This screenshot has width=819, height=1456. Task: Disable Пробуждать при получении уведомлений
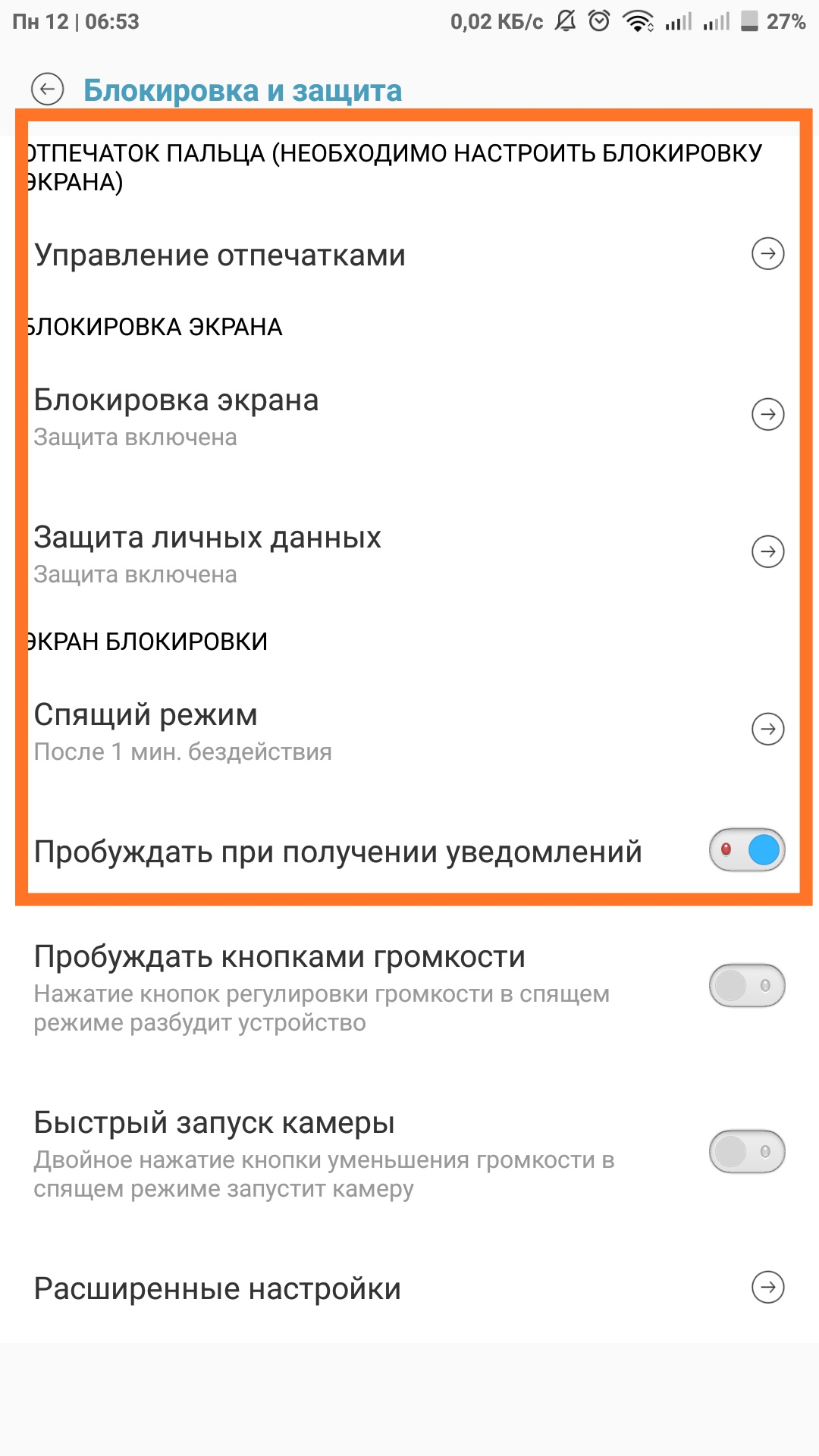[747, 850]
